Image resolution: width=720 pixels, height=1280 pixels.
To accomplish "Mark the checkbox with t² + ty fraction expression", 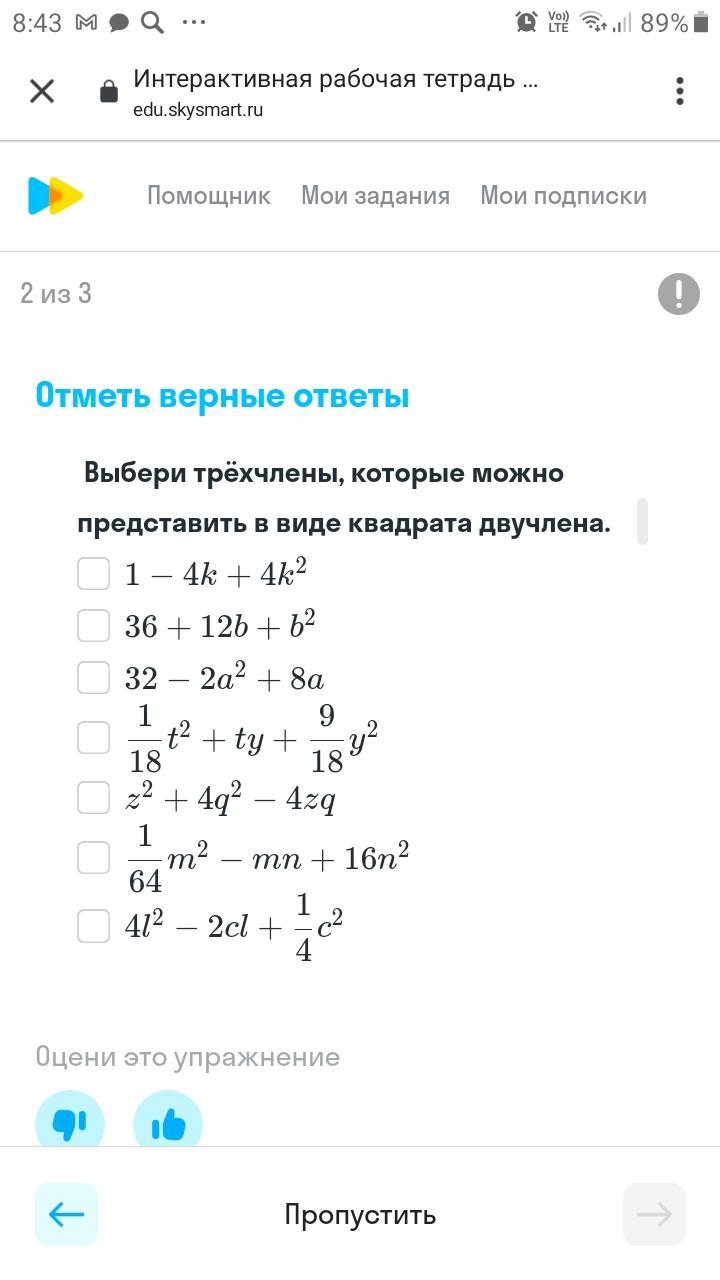I will pos(94,738).
